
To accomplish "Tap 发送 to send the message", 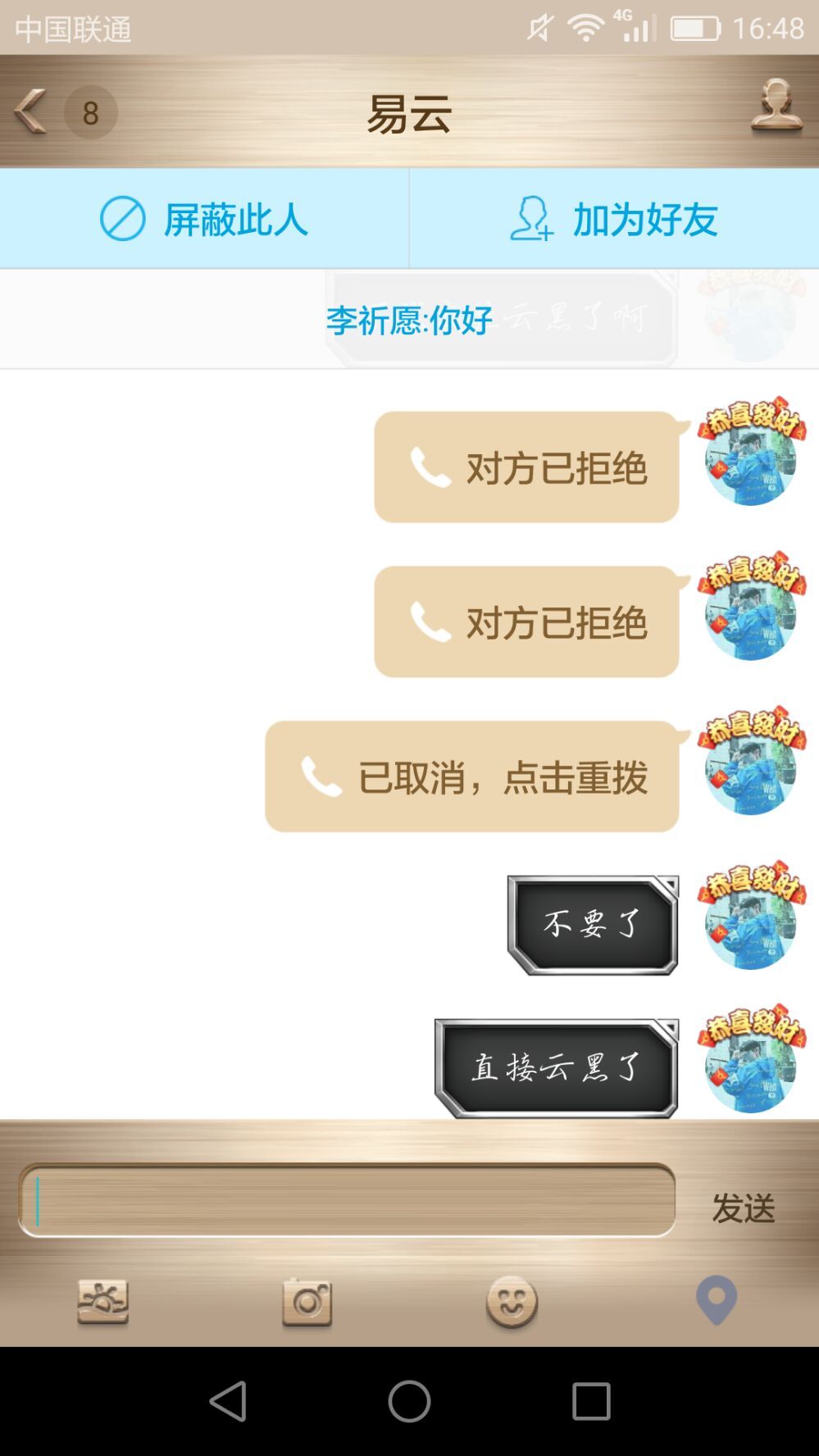I will click(x=743, y=1208).
